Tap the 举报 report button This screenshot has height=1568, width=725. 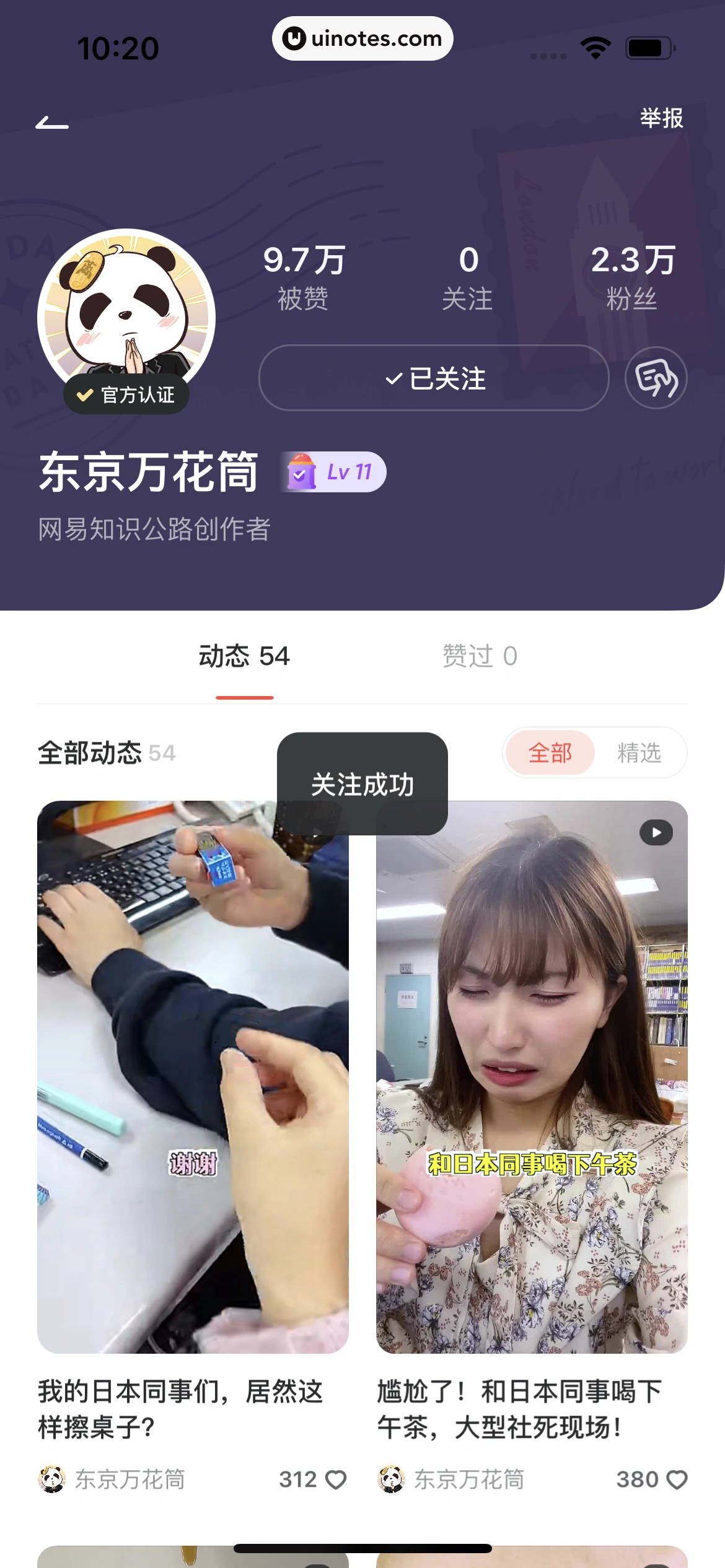tap(660, 120)
